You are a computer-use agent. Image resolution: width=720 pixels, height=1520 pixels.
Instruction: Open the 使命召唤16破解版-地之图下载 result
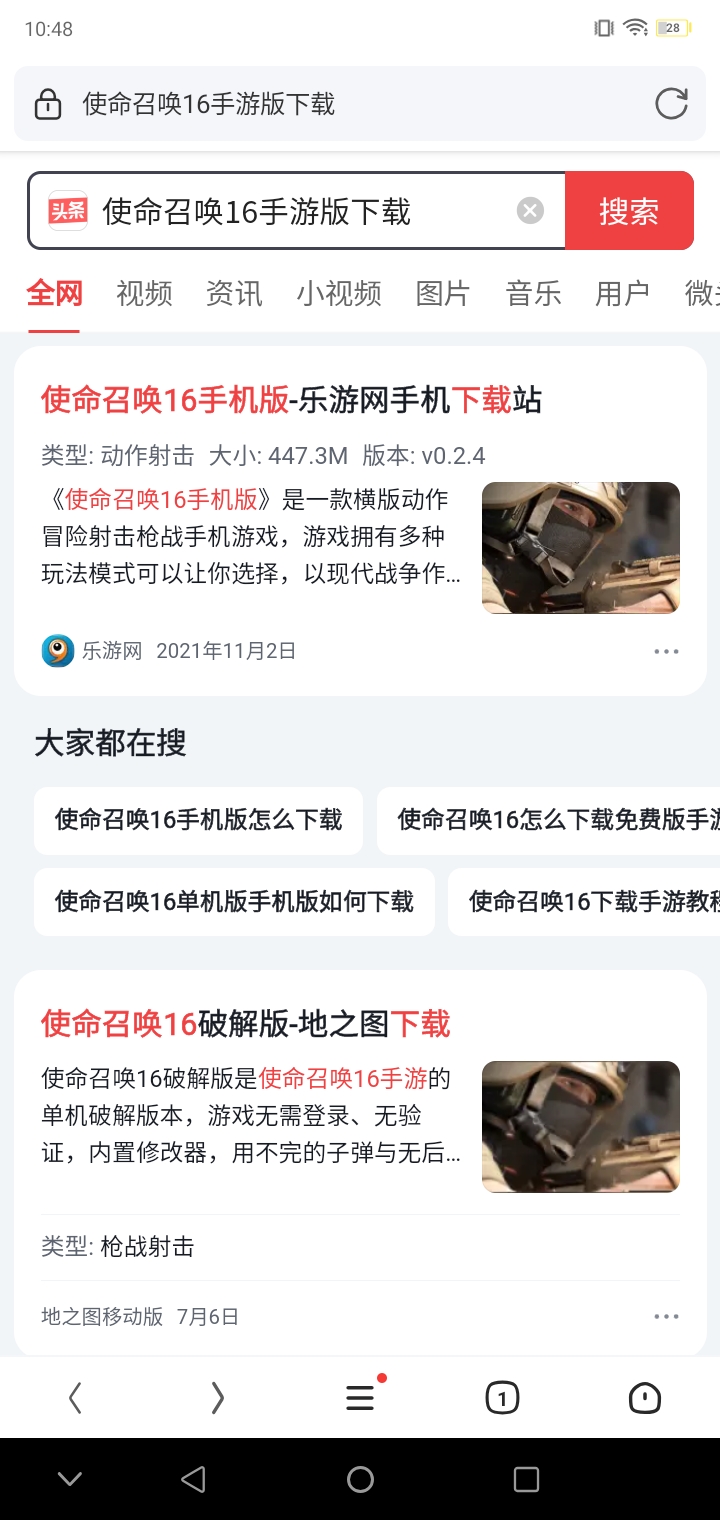[x=246, y=1024]
